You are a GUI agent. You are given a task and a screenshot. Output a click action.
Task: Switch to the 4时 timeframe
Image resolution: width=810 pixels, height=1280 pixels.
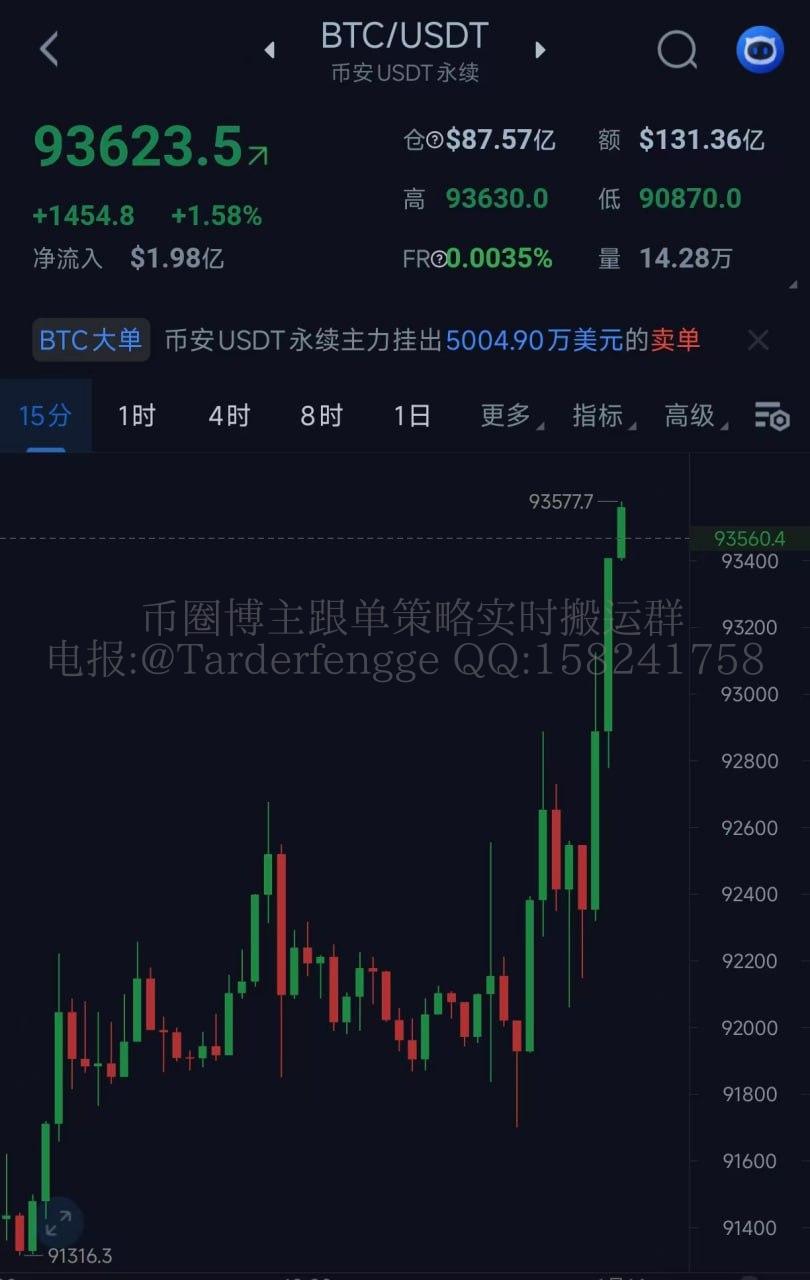coord(228,415)
